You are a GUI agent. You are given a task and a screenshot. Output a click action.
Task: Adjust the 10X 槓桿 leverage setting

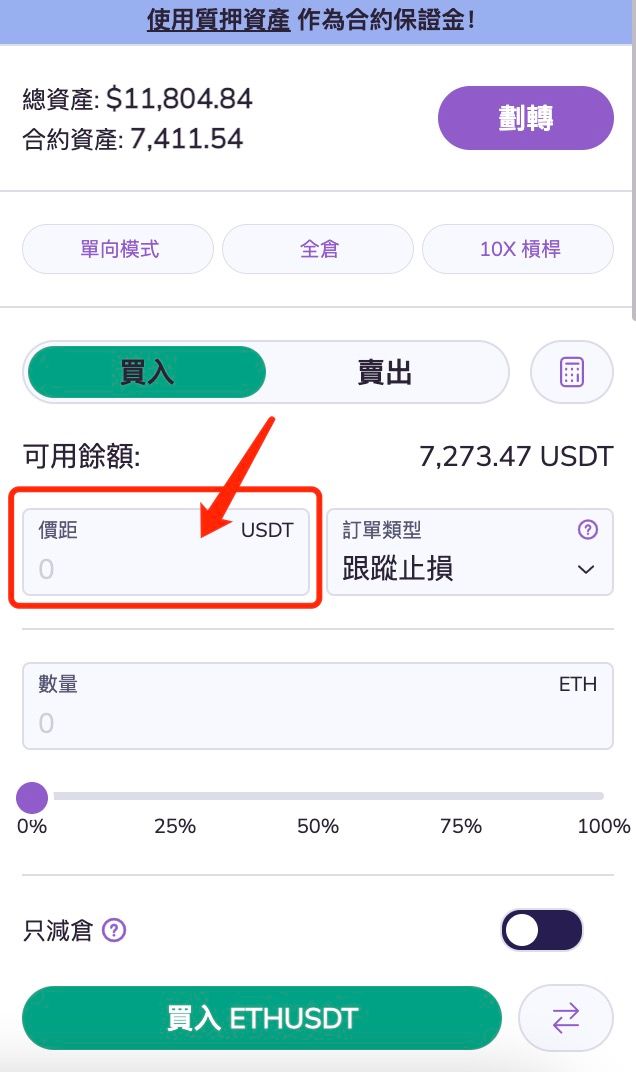(x=518, y=249)
